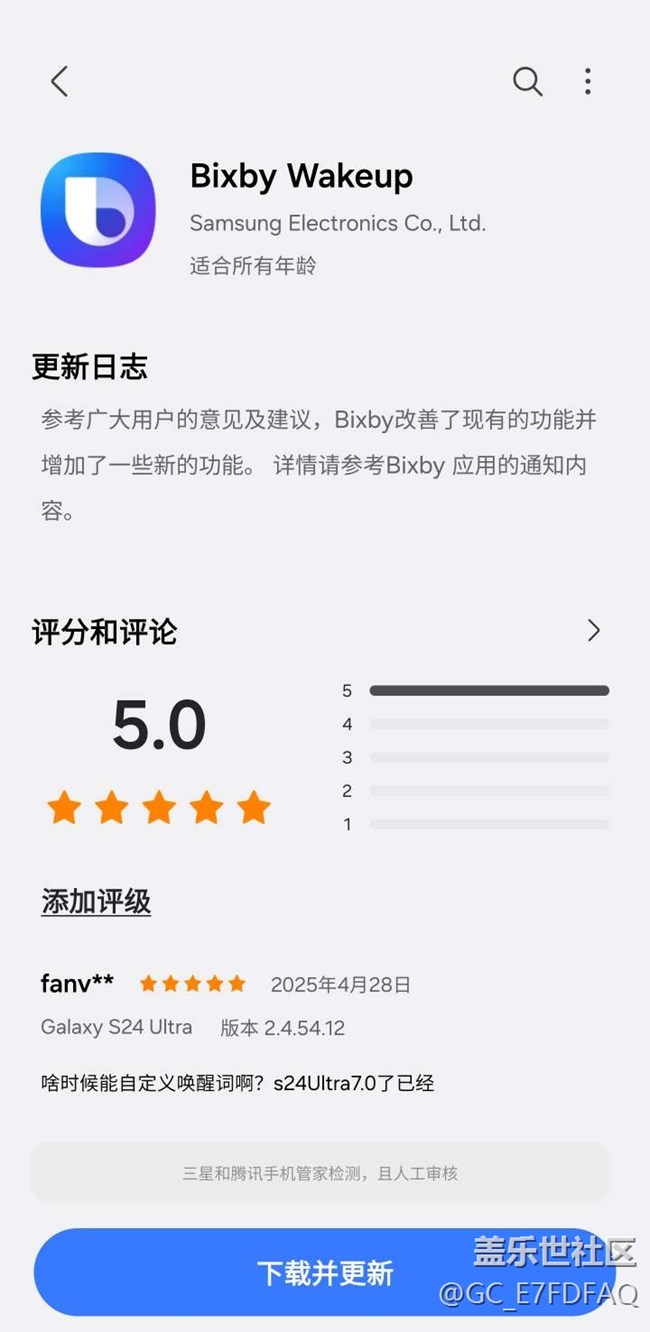Open the three-dot overflow menu
The image size is (650, 1332).
(588, 82)
